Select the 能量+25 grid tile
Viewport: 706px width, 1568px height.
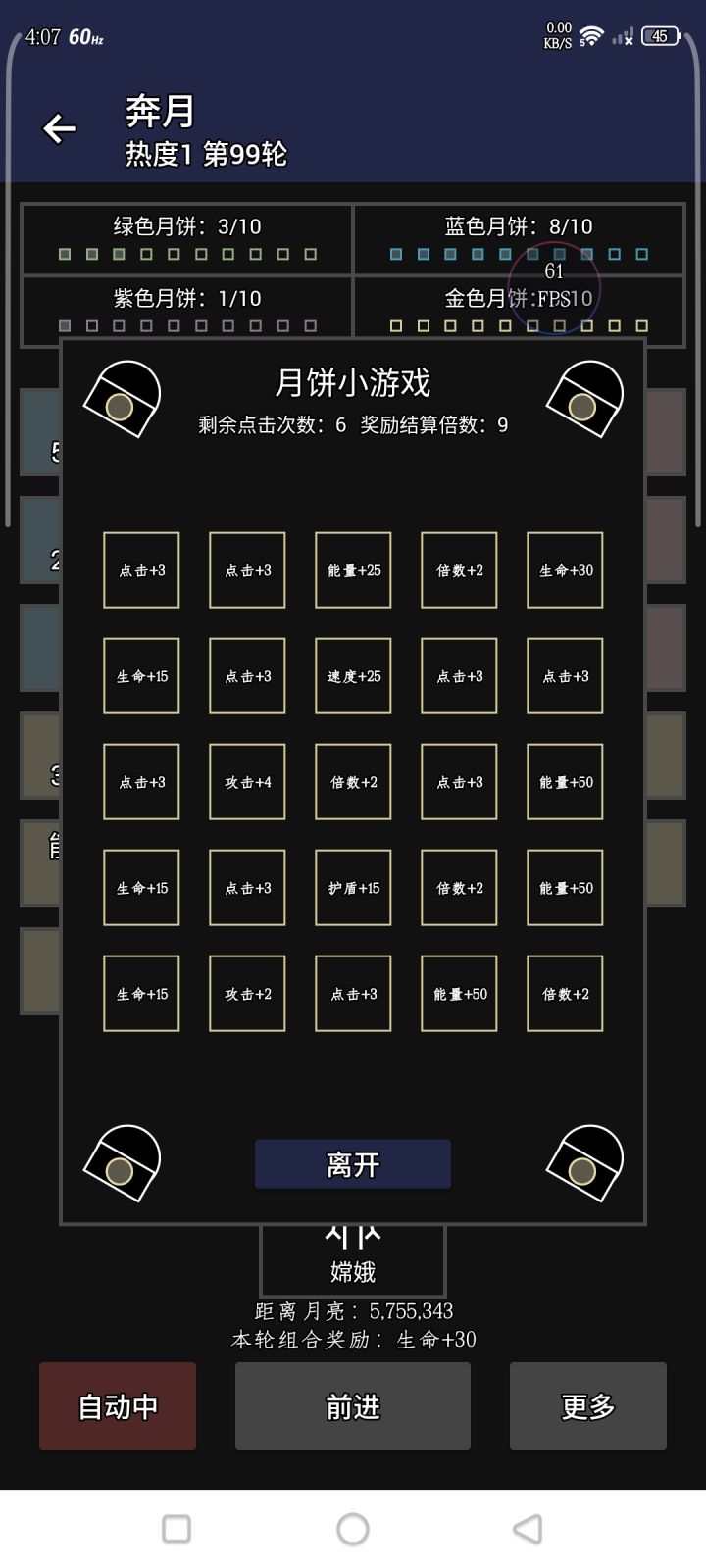pos(352,569)
